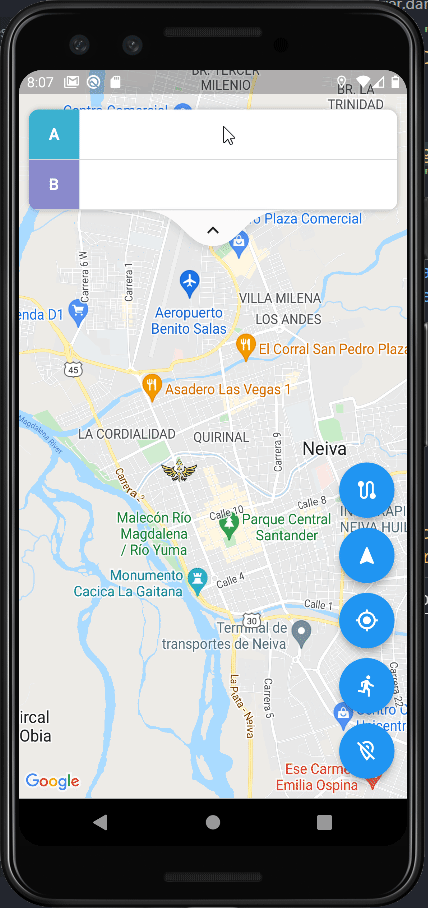
Task: Go to the home screen
Action: point(213,822)
